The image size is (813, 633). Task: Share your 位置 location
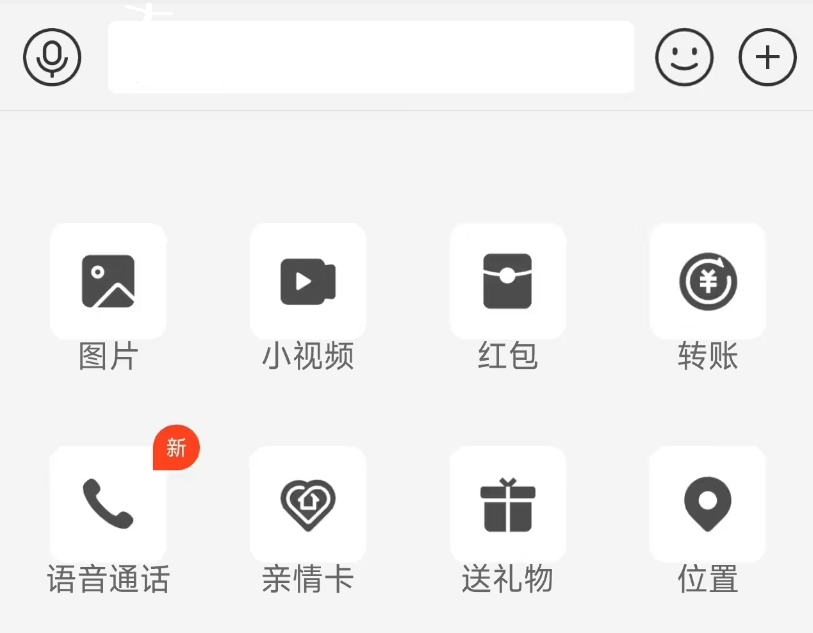point(708,504)
